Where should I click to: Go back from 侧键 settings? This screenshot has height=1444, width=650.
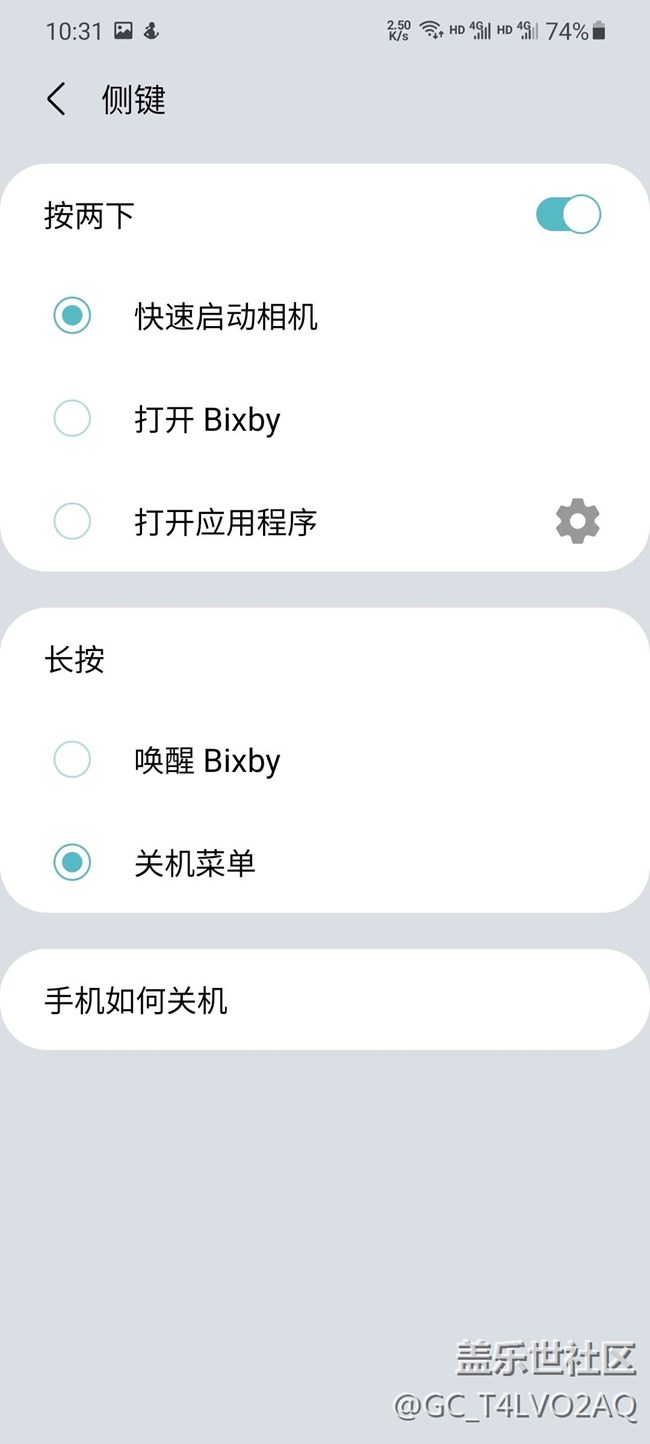(x=56, y=99)
